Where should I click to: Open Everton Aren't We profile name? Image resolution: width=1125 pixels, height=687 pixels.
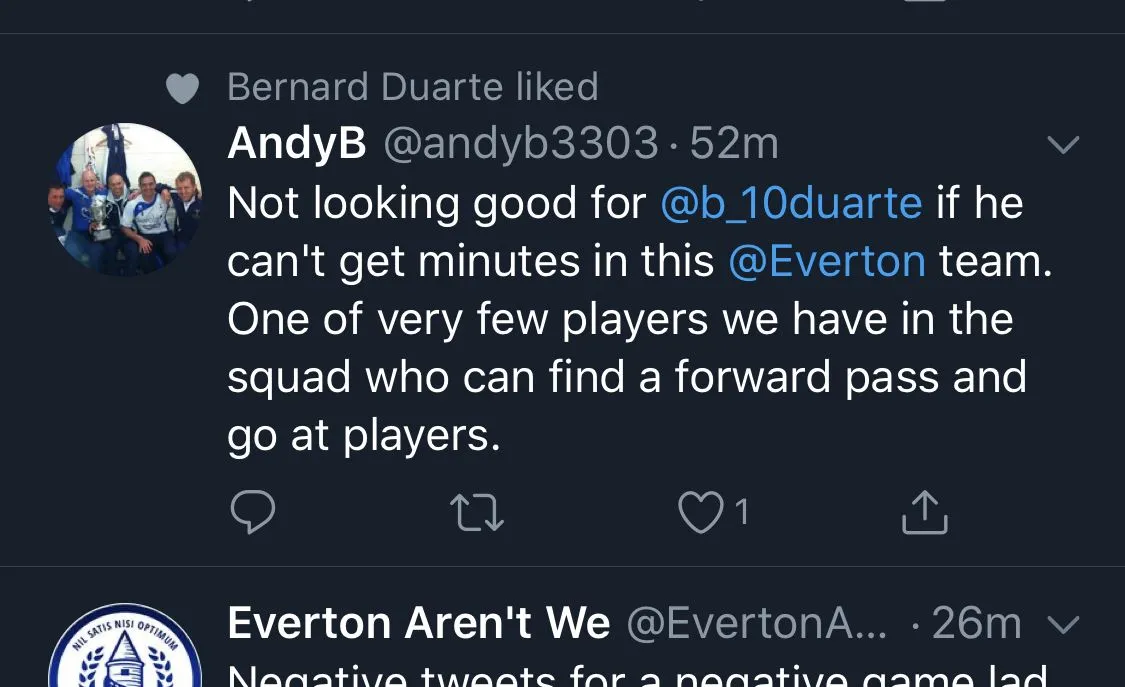[x=418, y=624]
